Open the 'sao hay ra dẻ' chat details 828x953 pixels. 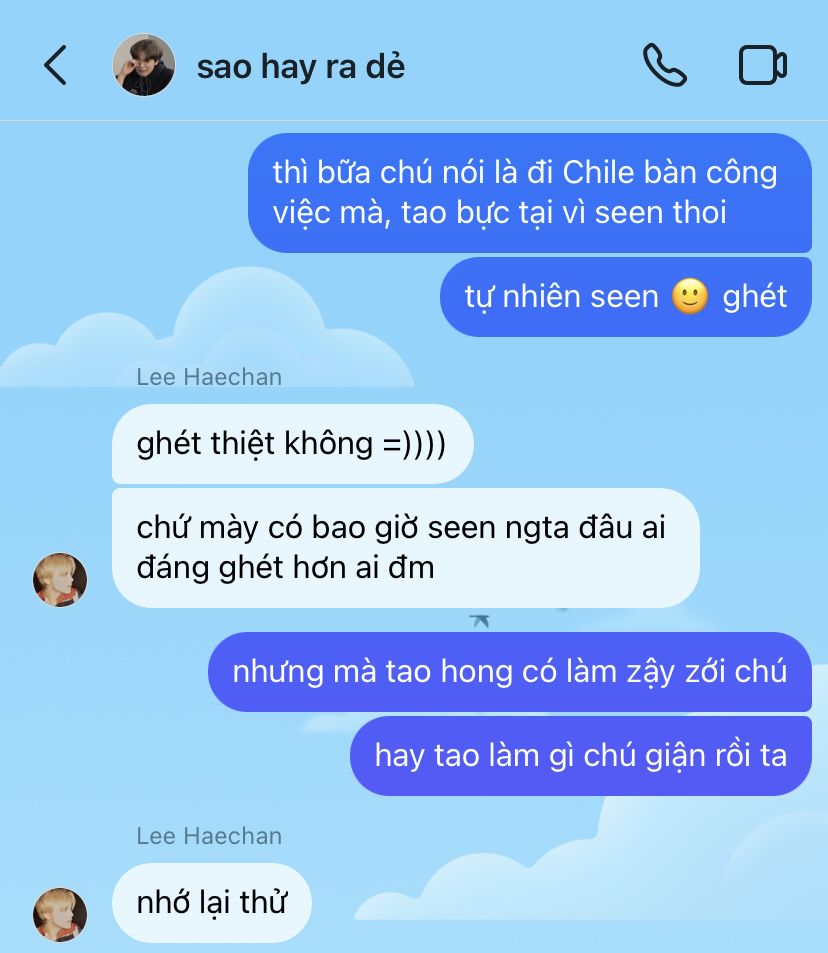coord(300,66)
